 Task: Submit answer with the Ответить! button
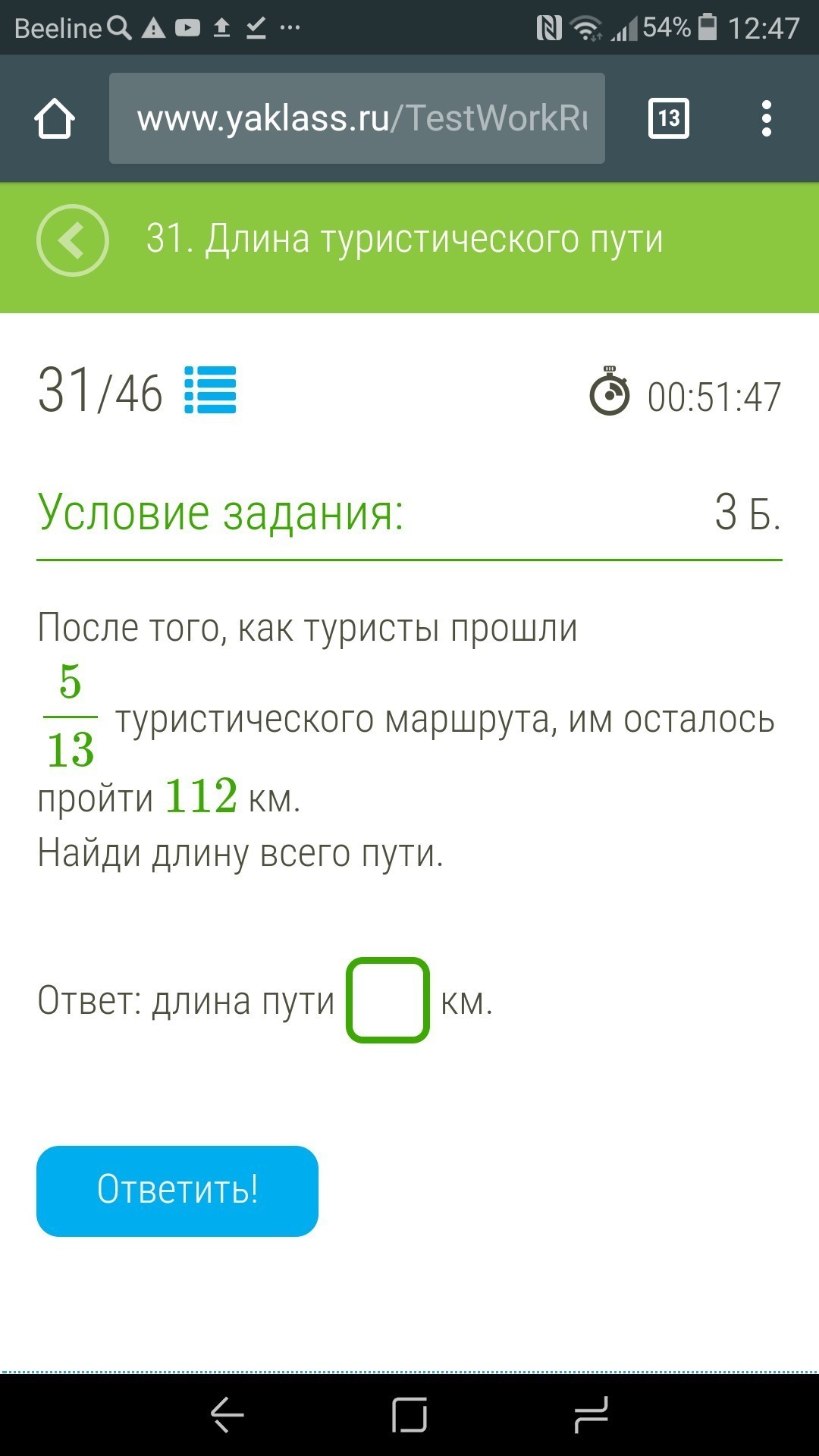point(177,1191)
